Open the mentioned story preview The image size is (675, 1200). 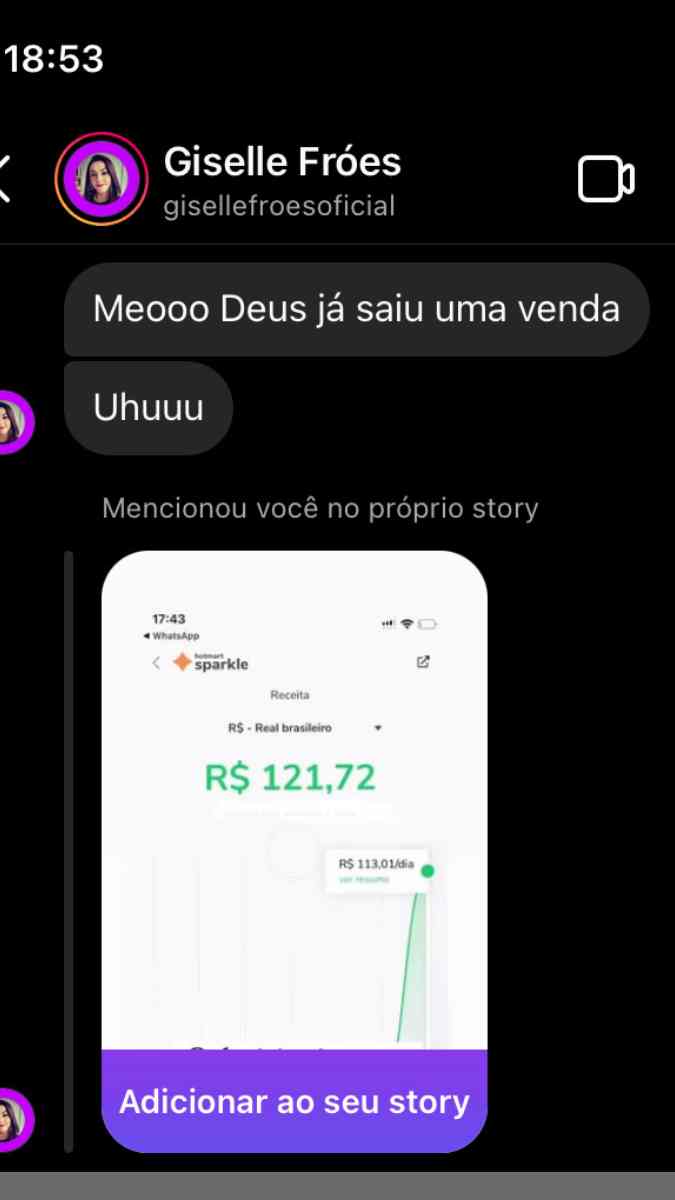(x=295, y=800)
